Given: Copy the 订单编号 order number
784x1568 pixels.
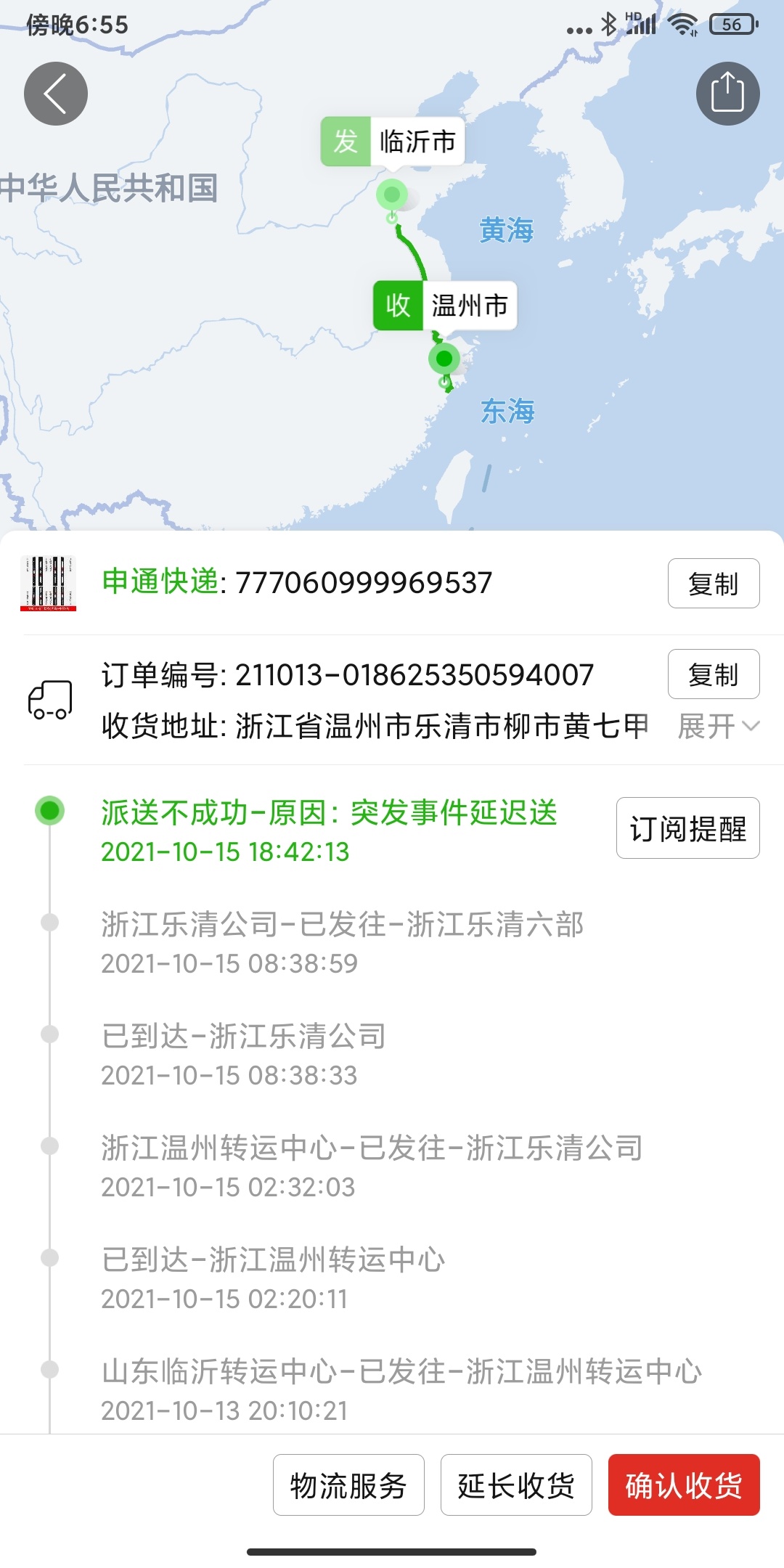Looking at the screenshot, I should [x=714, y=674].
